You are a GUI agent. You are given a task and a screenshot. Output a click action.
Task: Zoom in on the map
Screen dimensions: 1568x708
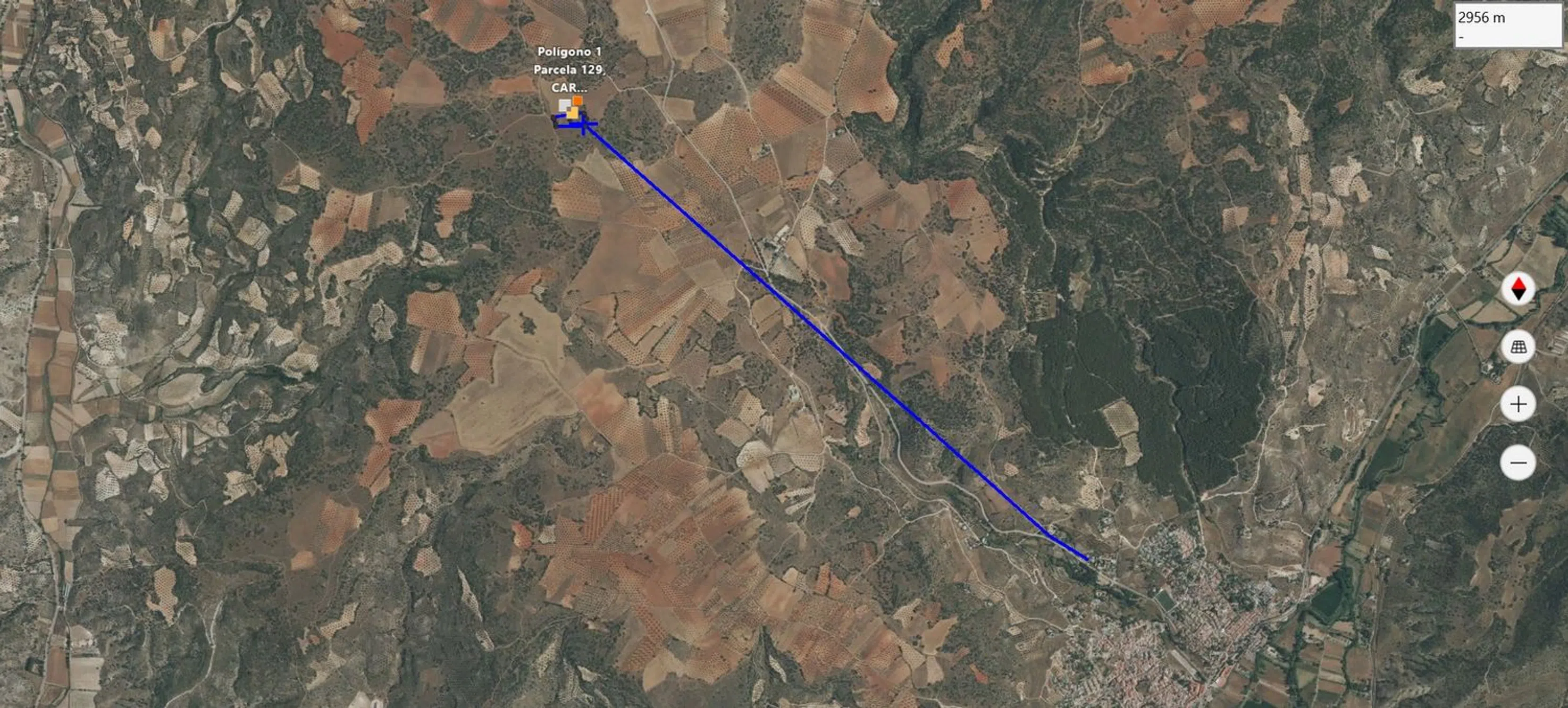coord(1518,404)
